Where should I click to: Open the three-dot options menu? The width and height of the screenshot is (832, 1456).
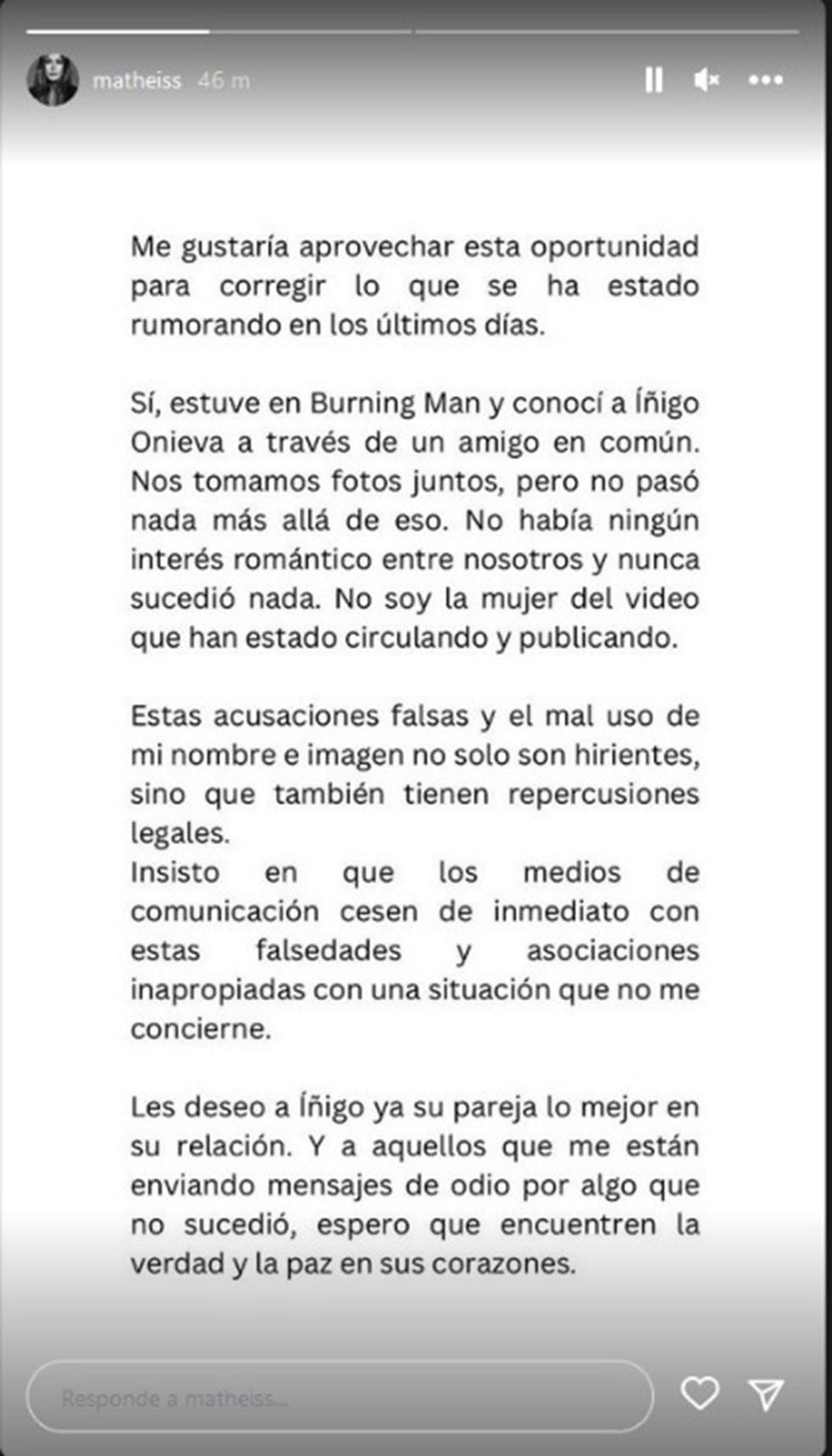click(x=765, y=81)
